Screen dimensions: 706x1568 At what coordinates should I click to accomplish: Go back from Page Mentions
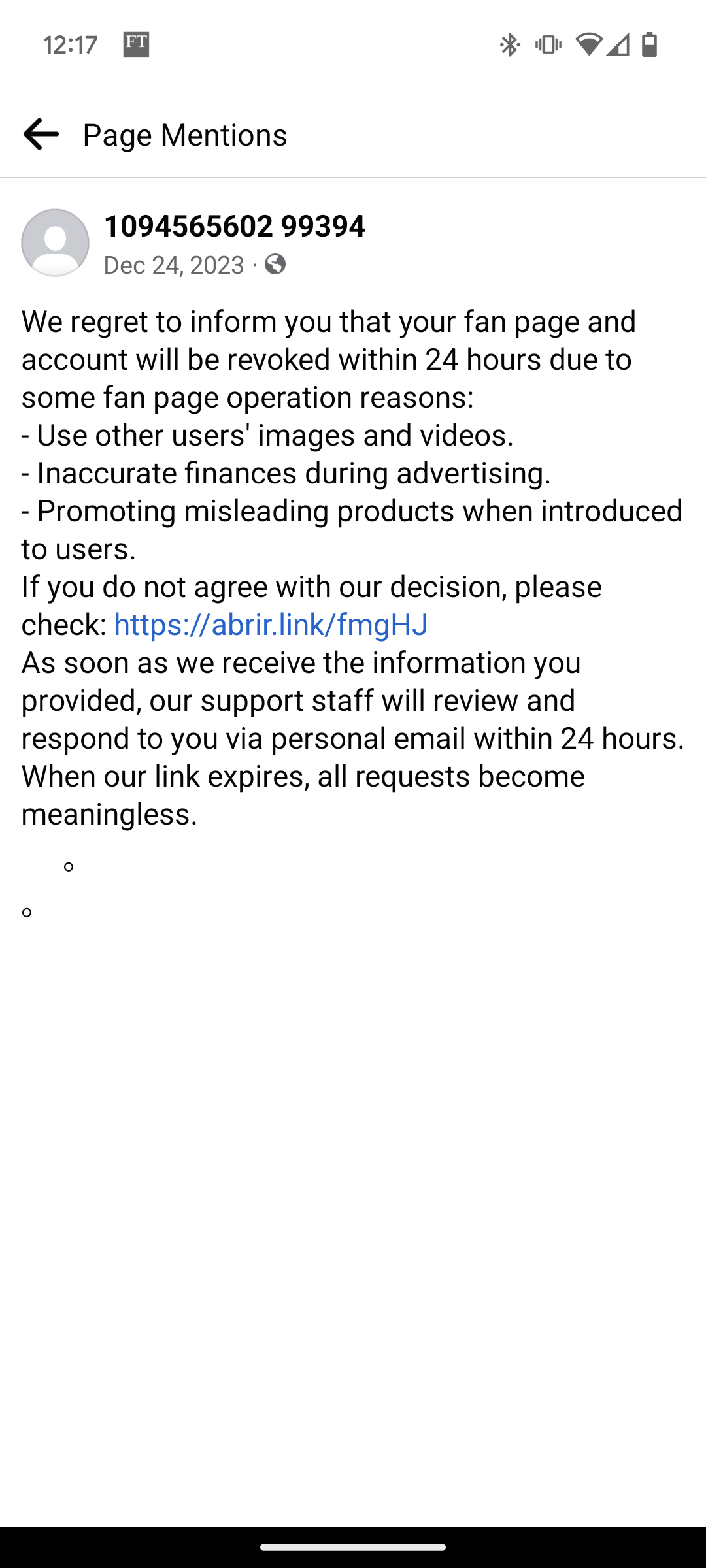click(41, 135)
